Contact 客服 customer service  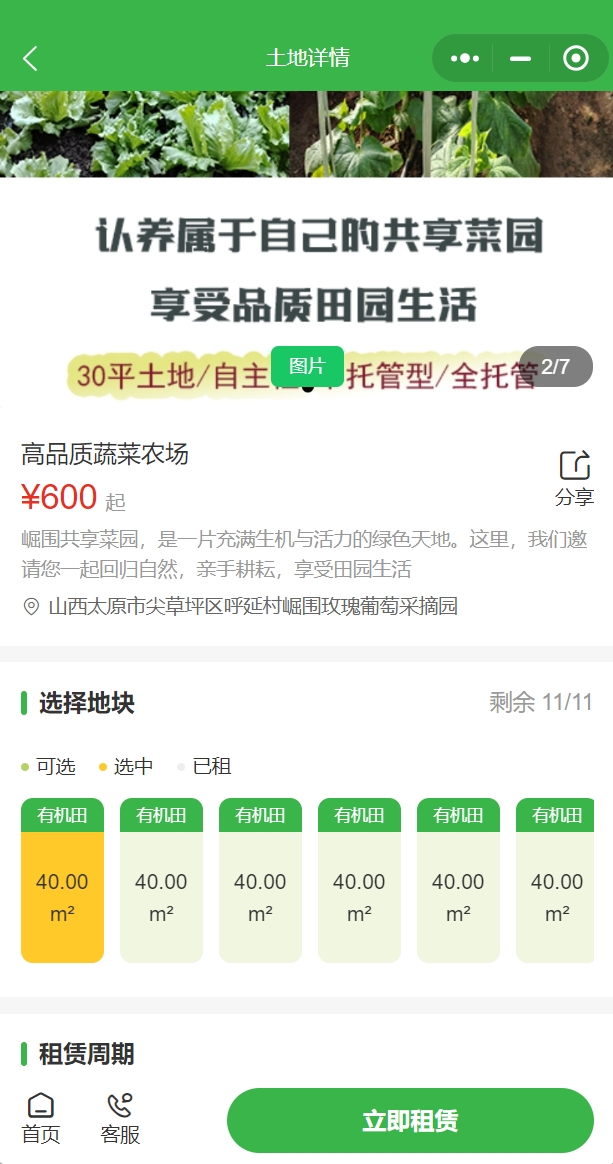[x=120, y=1118]
